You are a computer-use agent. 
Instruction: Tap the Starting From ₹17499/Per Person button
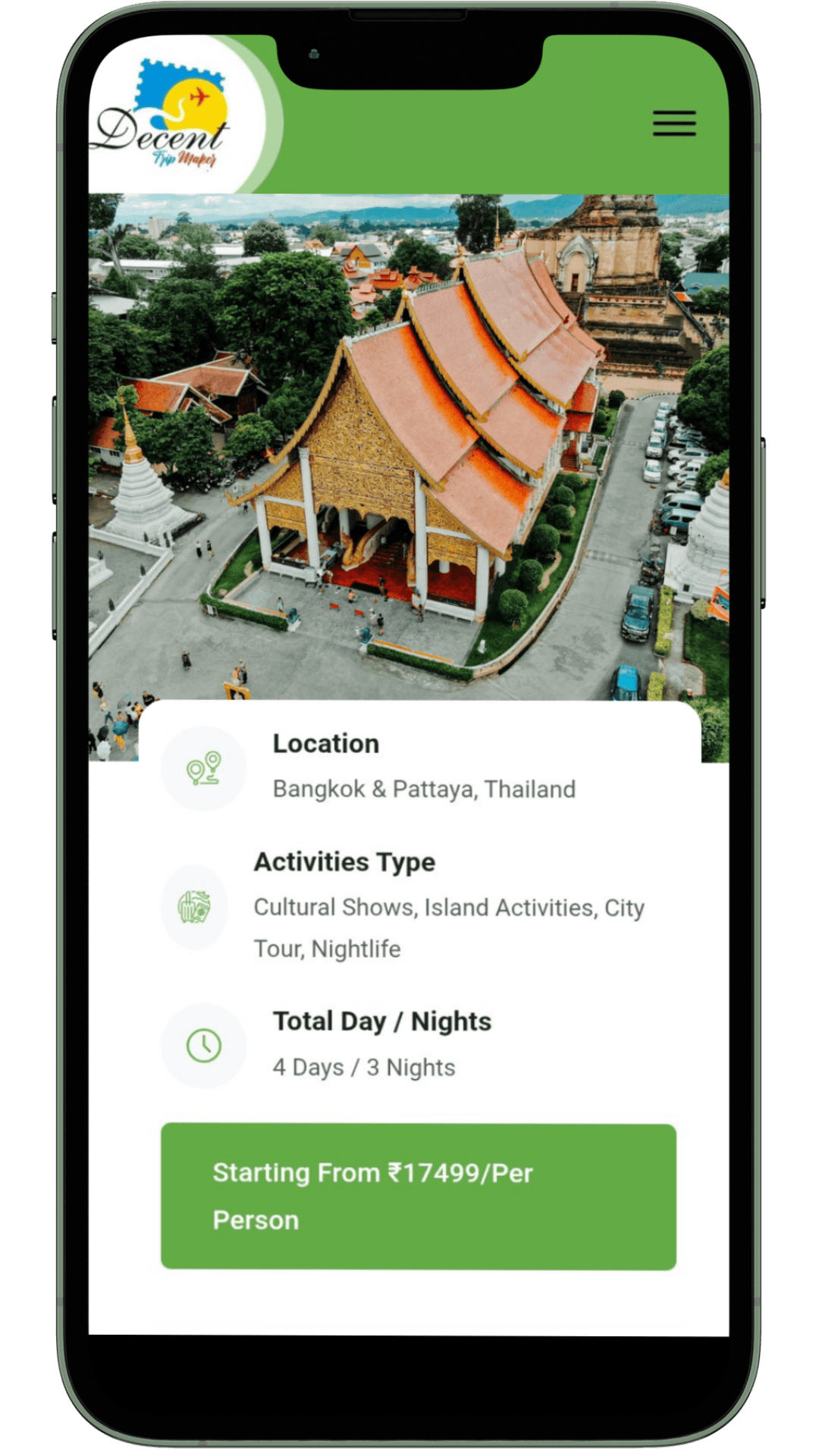(x=418, y=1196)
